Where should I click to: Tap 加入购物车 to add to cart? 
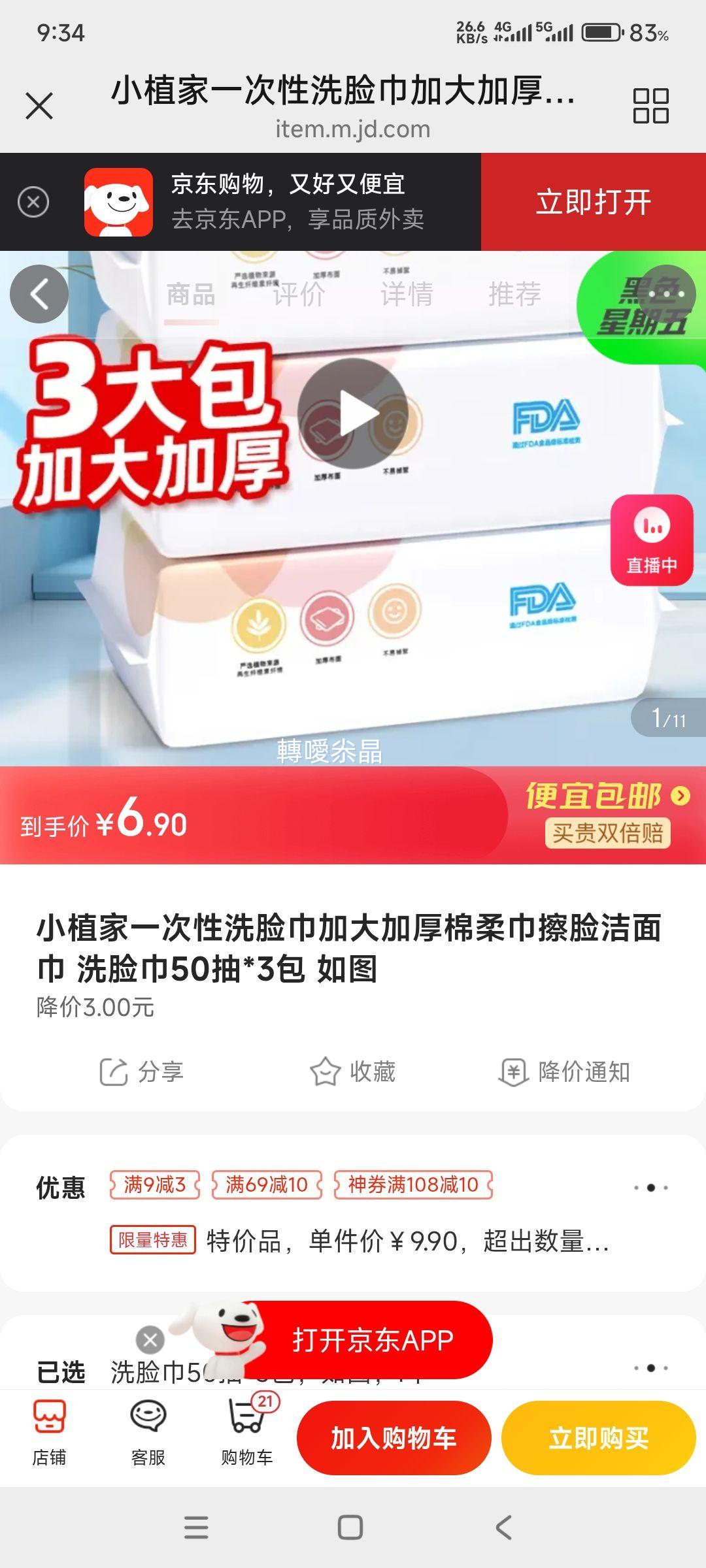coord(394,1438)
